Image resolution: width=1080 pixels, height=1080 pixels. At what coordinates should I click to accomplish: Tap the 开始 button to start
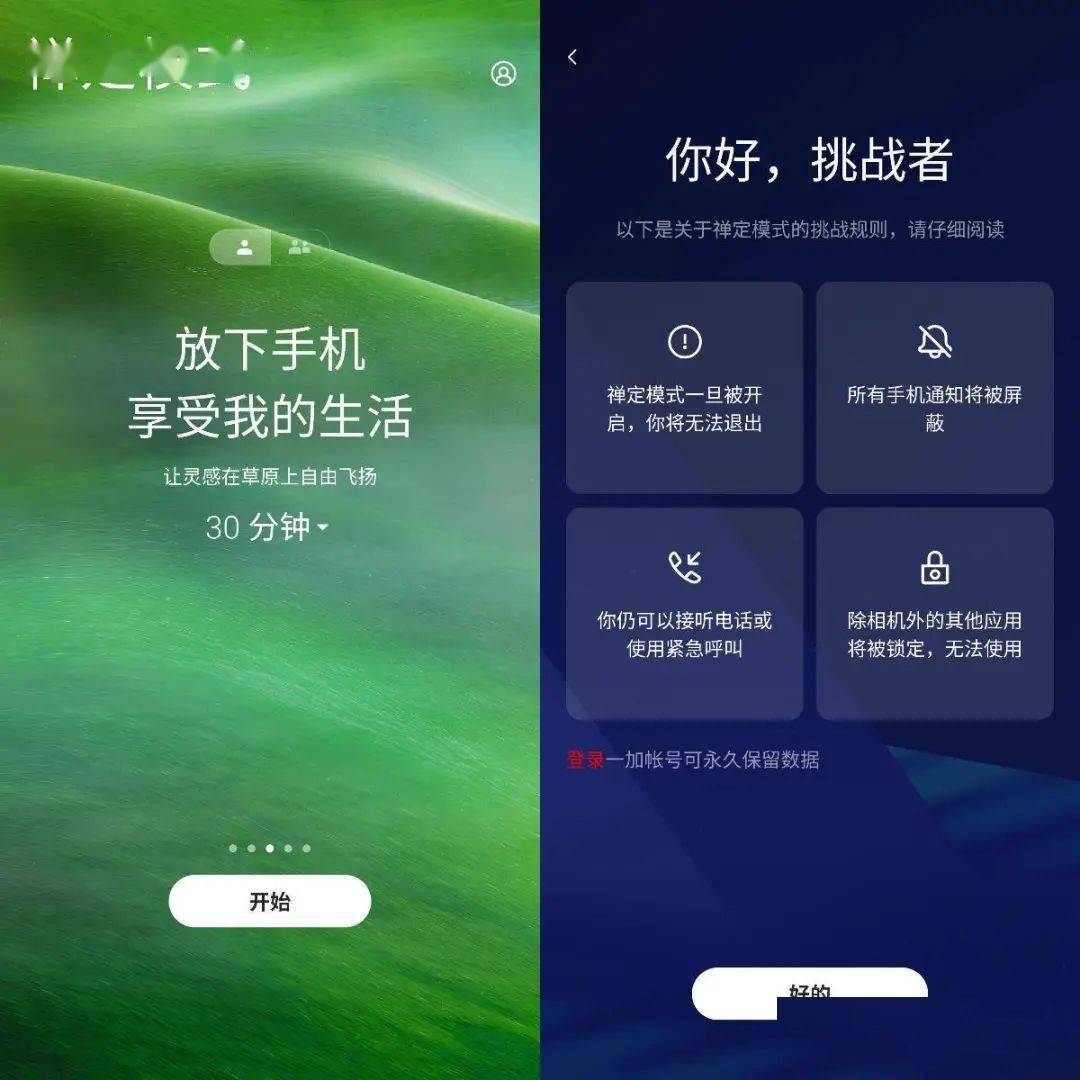point(269,901)
